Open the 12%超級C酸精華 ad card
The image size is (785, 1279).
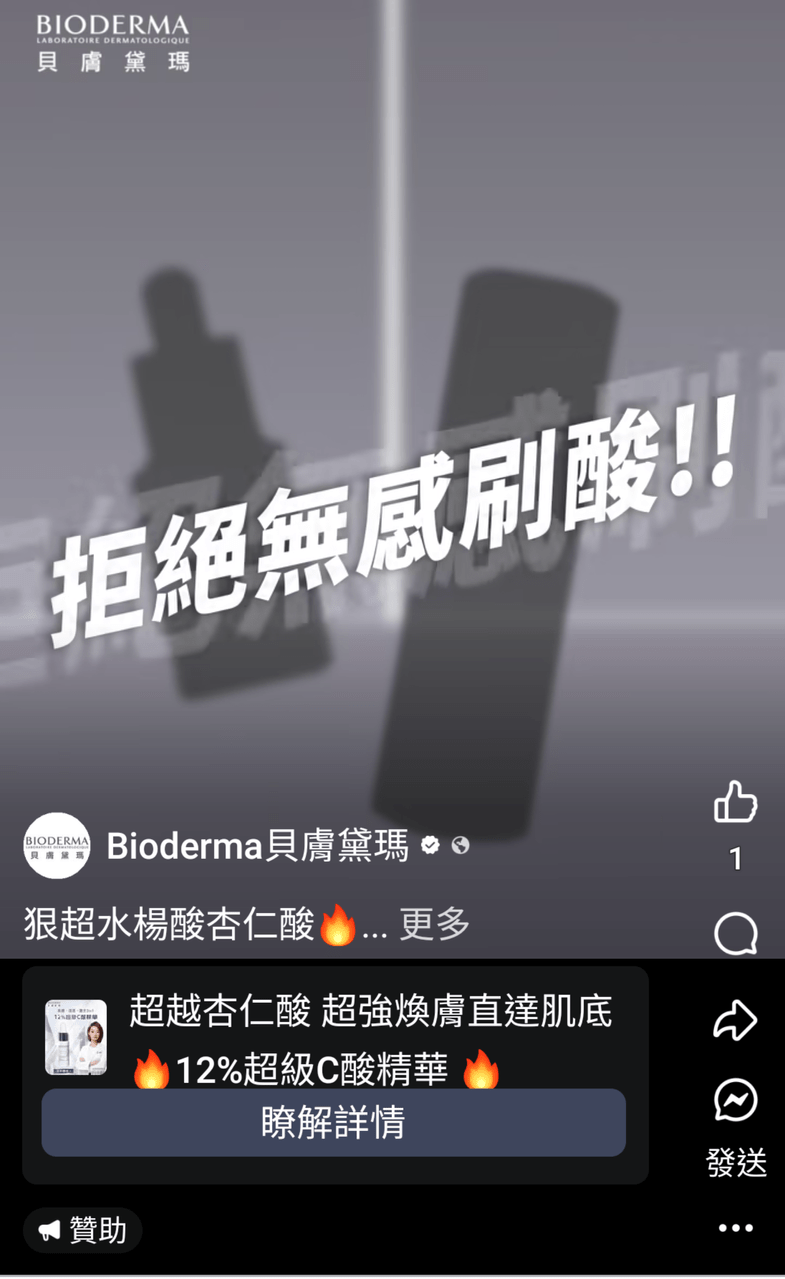coord(370,1040)
